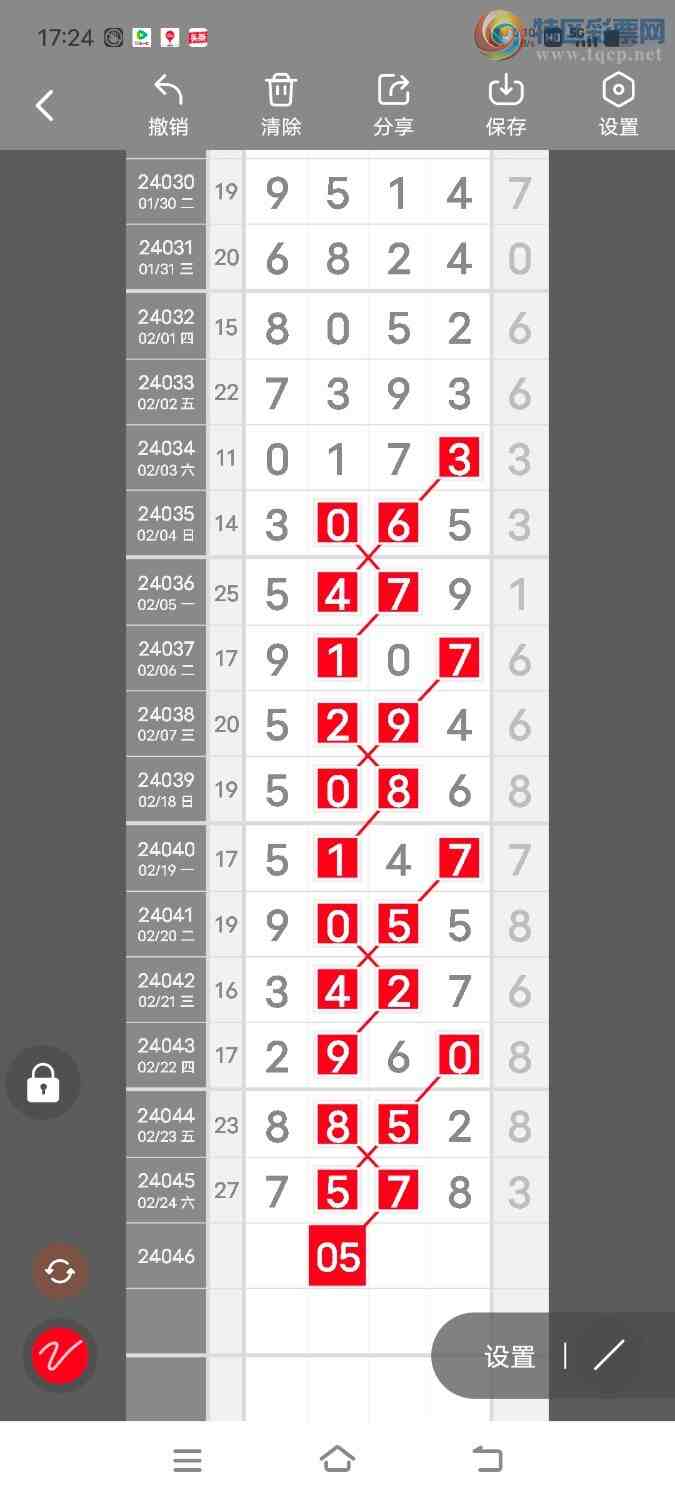Select the red pen drawing tool

60,1356
